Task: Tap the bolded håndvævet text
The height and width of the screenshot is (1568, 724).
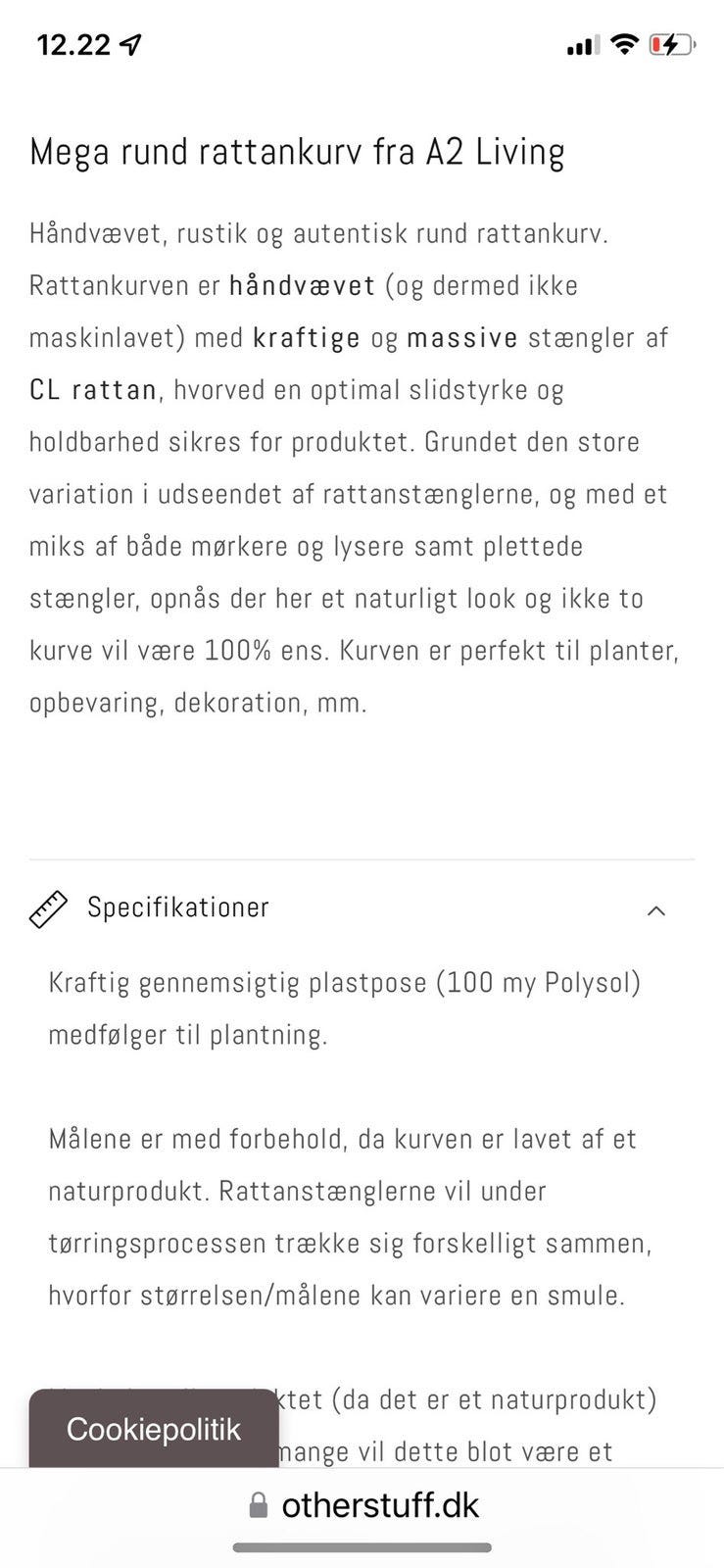Action: 303,286
